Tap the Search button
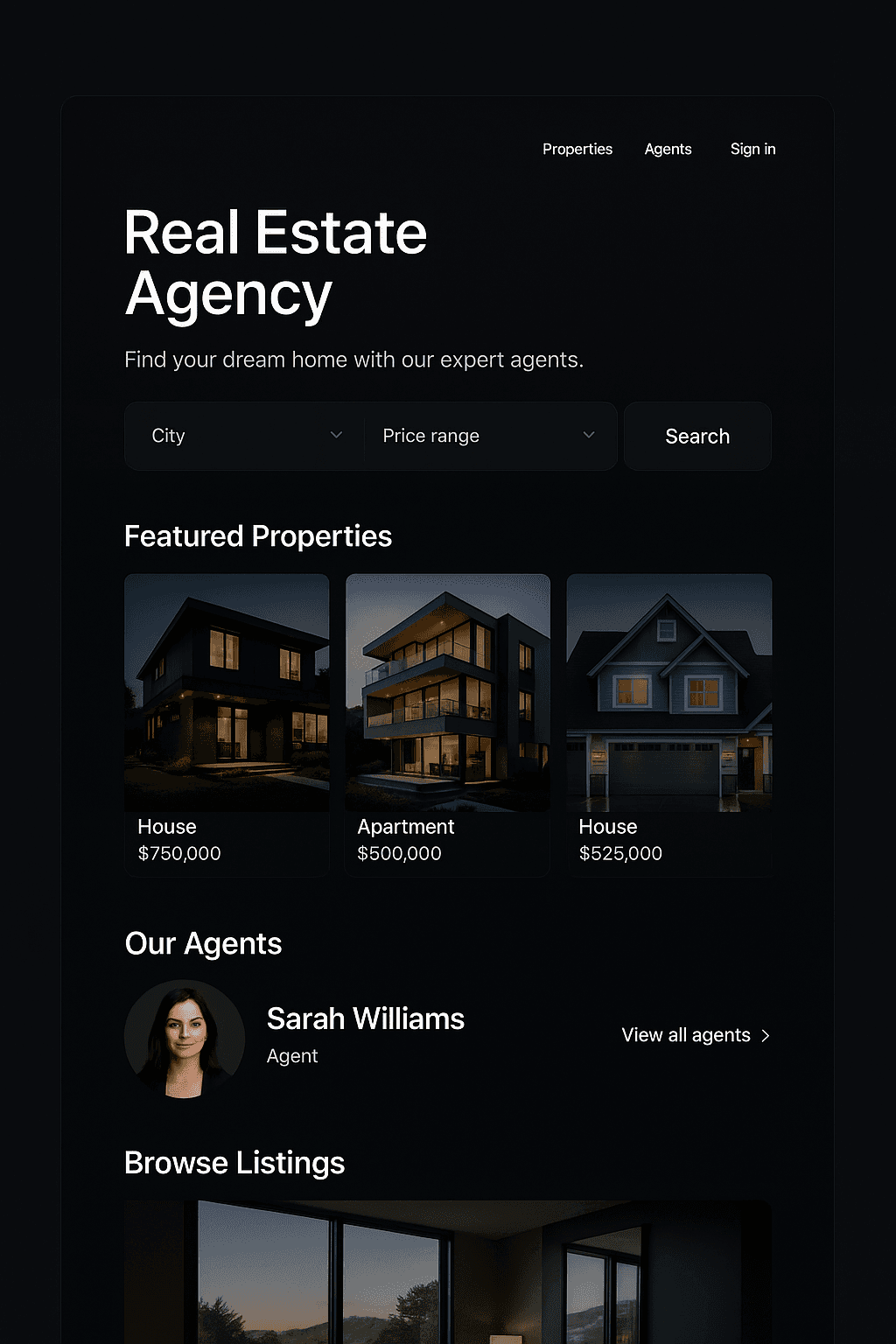Image resolution: width=896 pixels, height=1344 pixels. click(x=697, y=437)
